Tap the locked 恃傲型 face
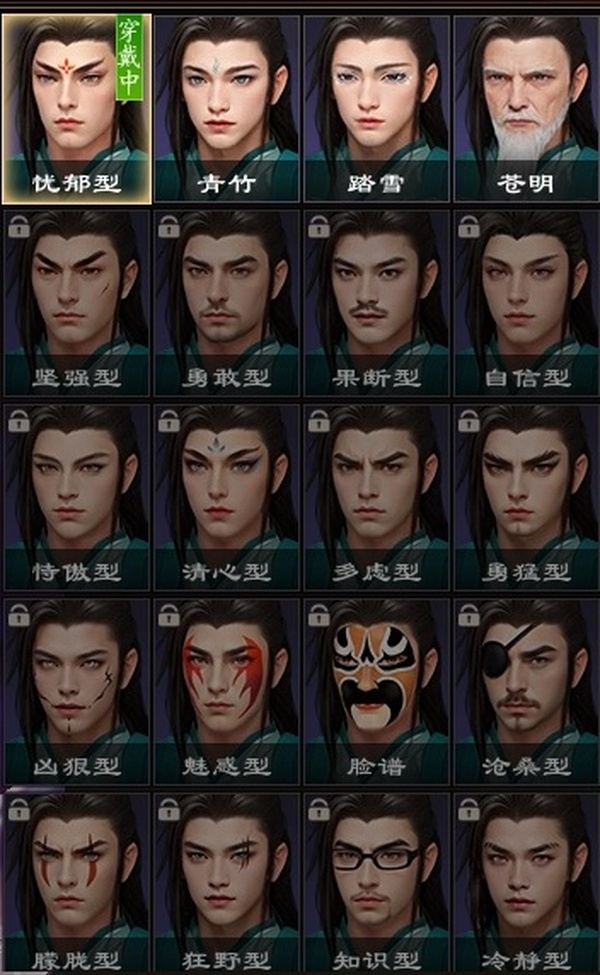This screenshot has width=600, height=975. pos(77,497)
